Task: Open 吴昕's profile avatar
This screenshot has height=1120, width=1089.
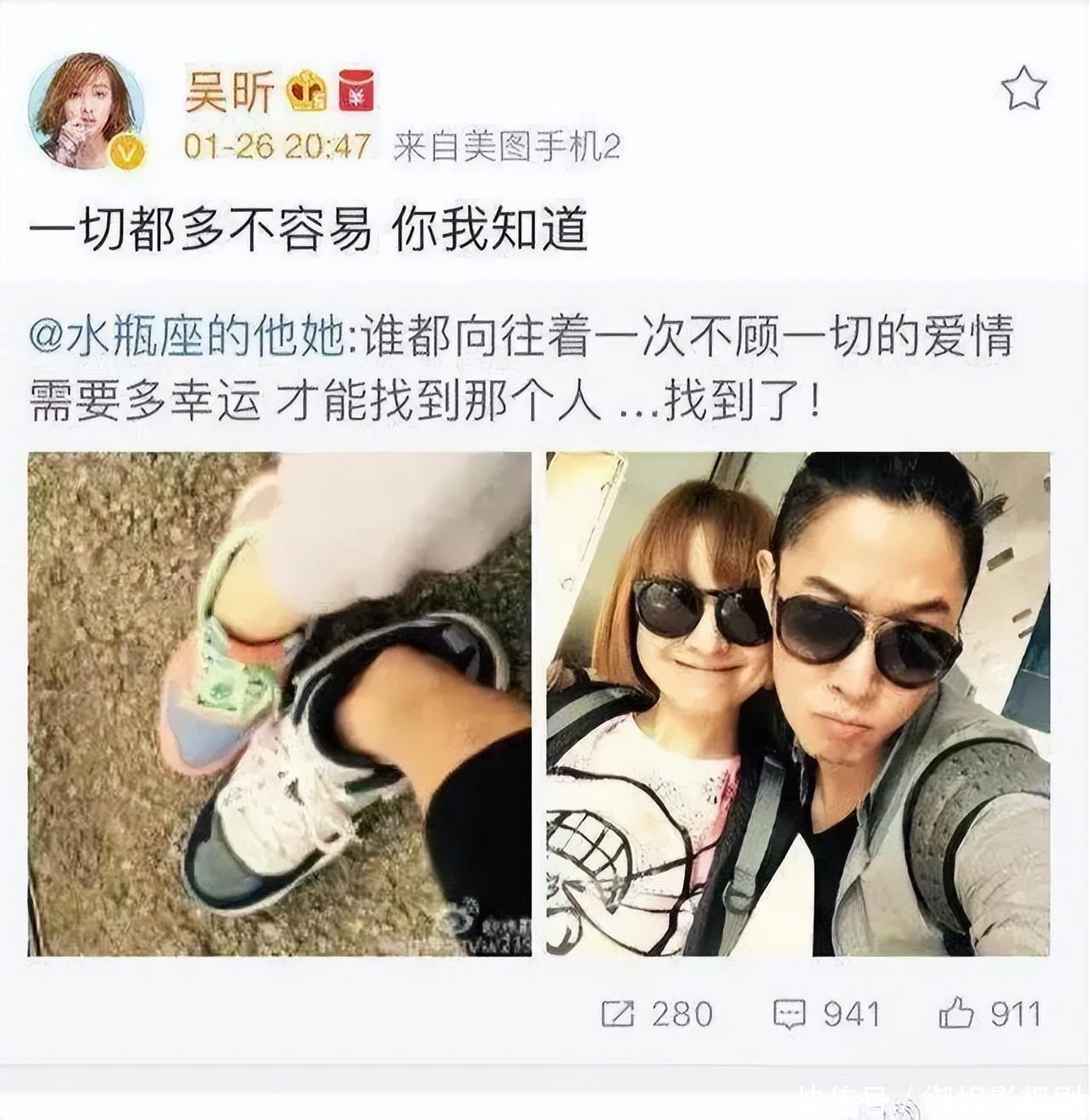Action: [x=86, y=111]
